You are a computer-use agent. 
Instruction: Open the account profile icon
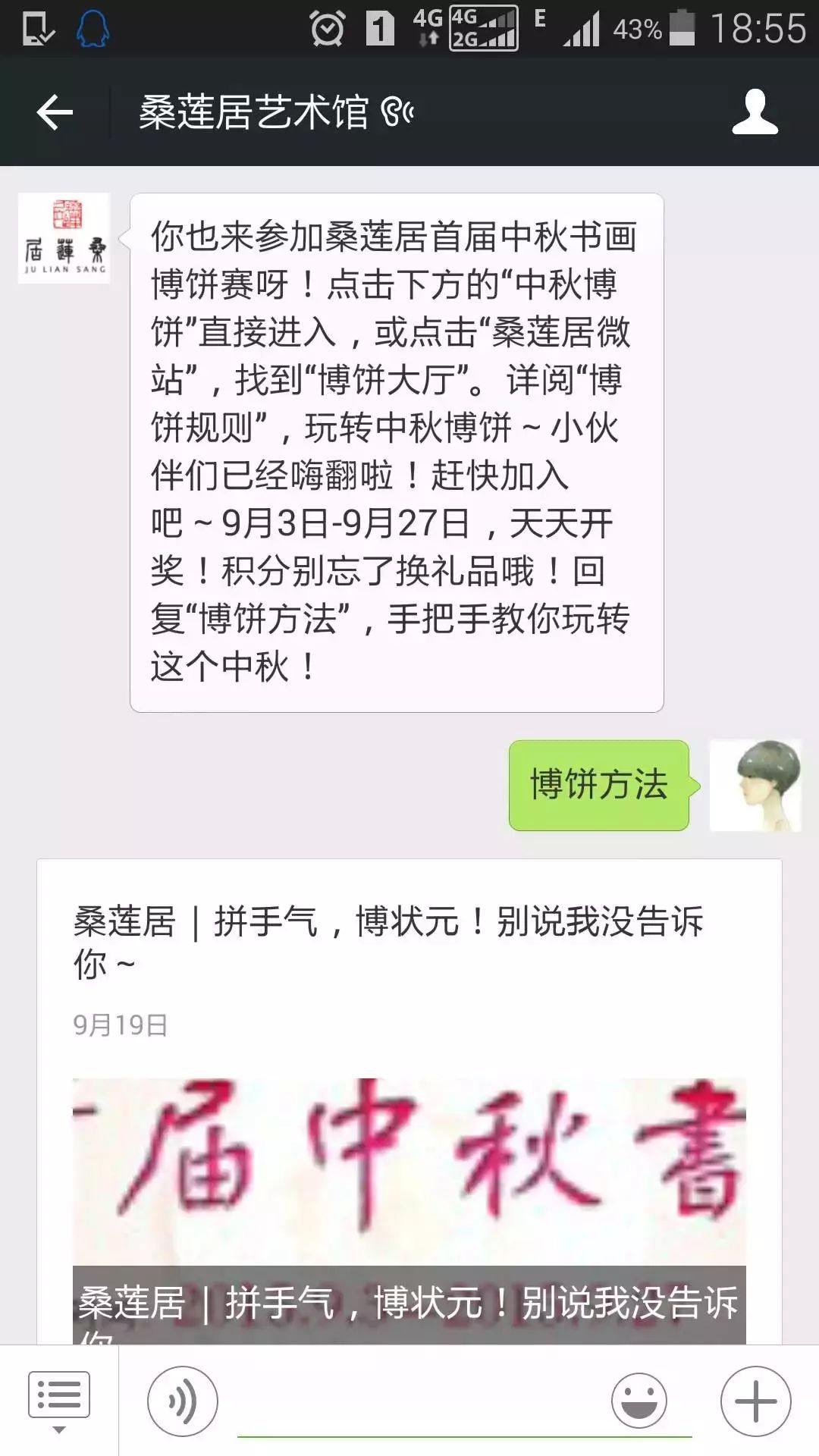point(755,112)
